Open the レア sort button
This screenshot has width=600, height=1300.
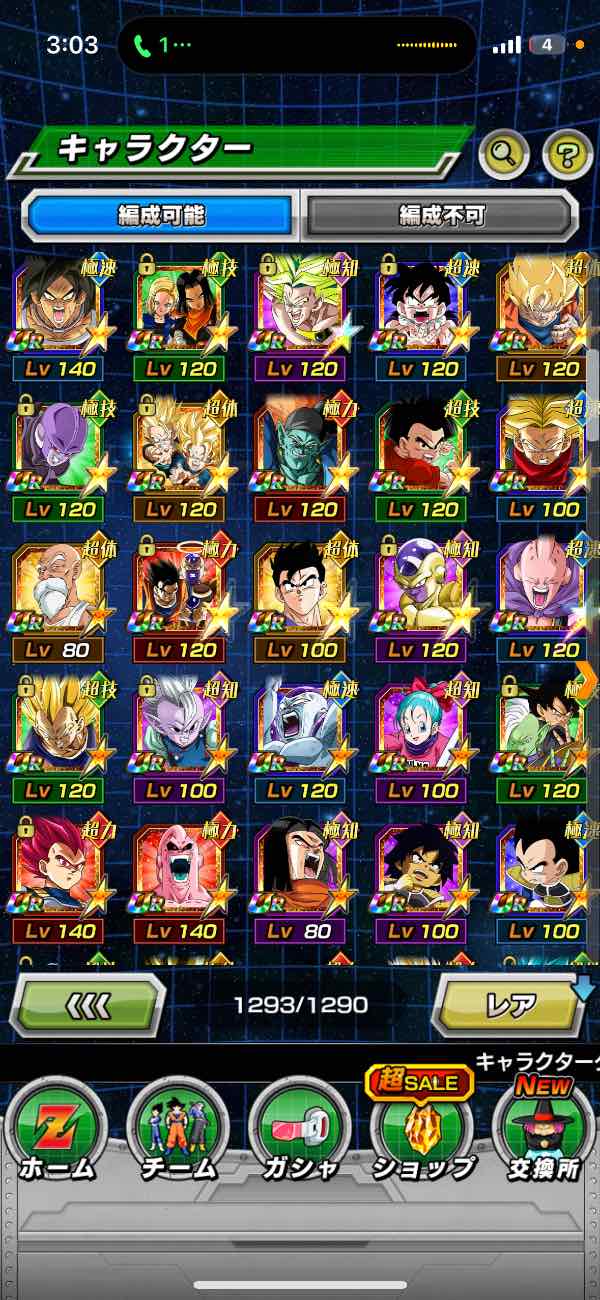point(510,1003)
